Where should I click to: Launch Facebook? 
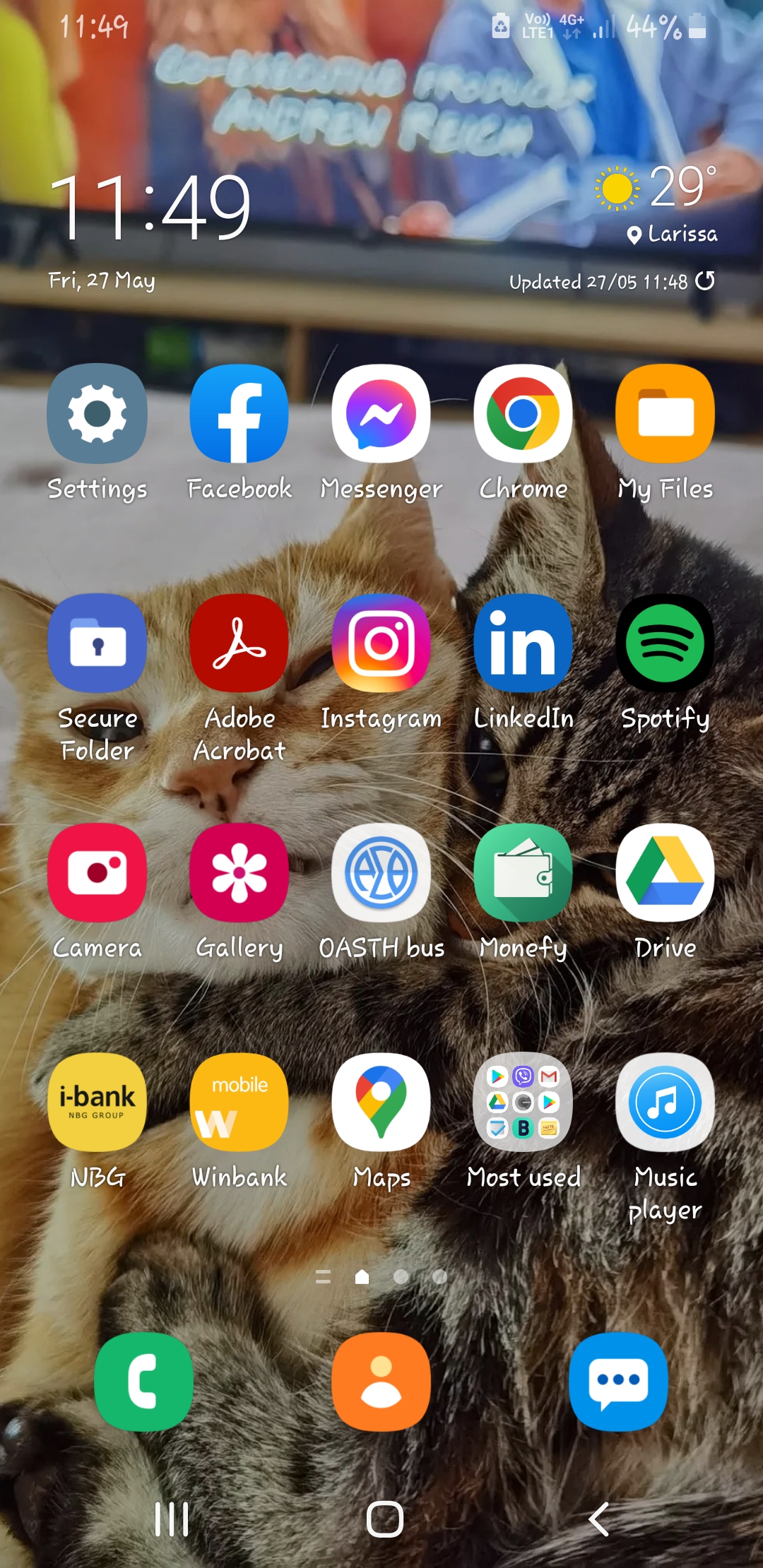pyautogui.click(x=239, y=415)
